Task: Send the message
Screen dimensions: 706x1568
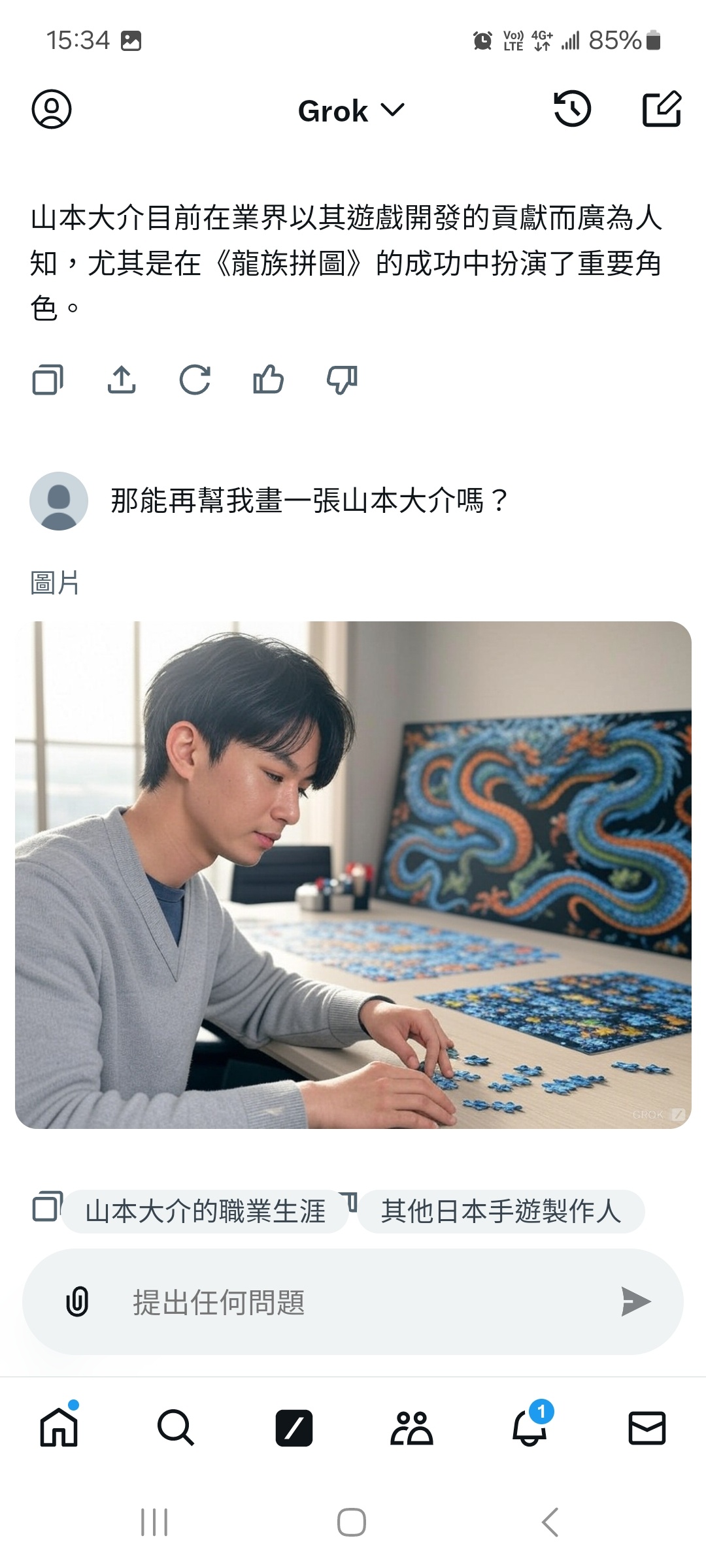Action: (x=635, y=1301)
